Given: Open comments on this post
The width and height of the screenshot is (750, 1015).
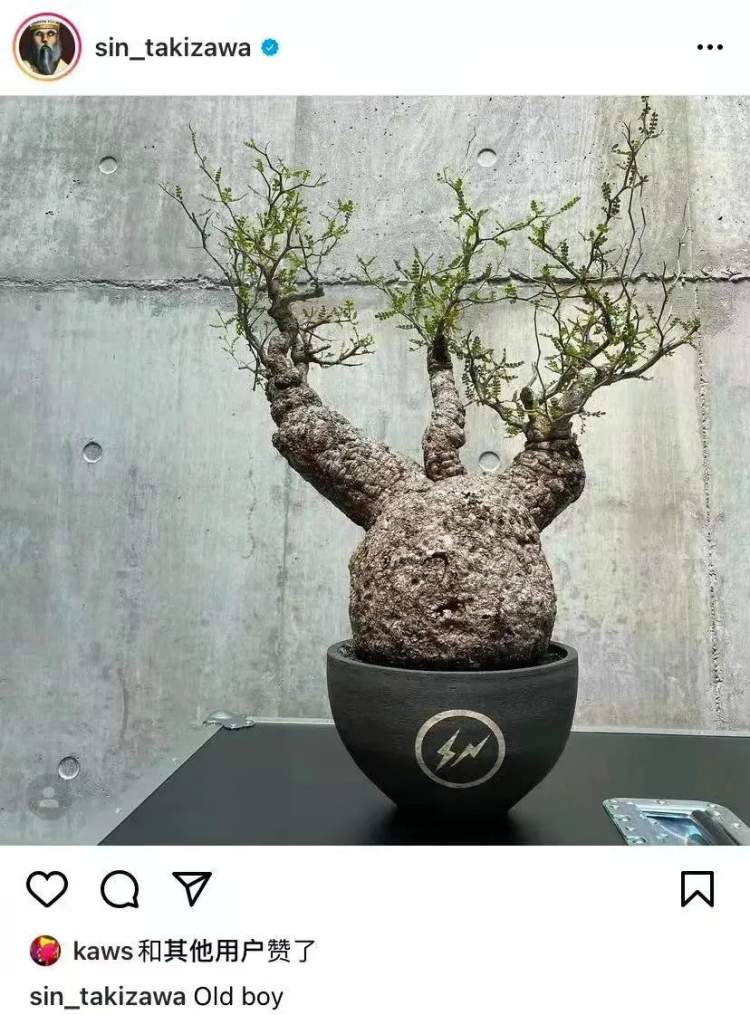Looking at the screenshot, I should [120, 888].
